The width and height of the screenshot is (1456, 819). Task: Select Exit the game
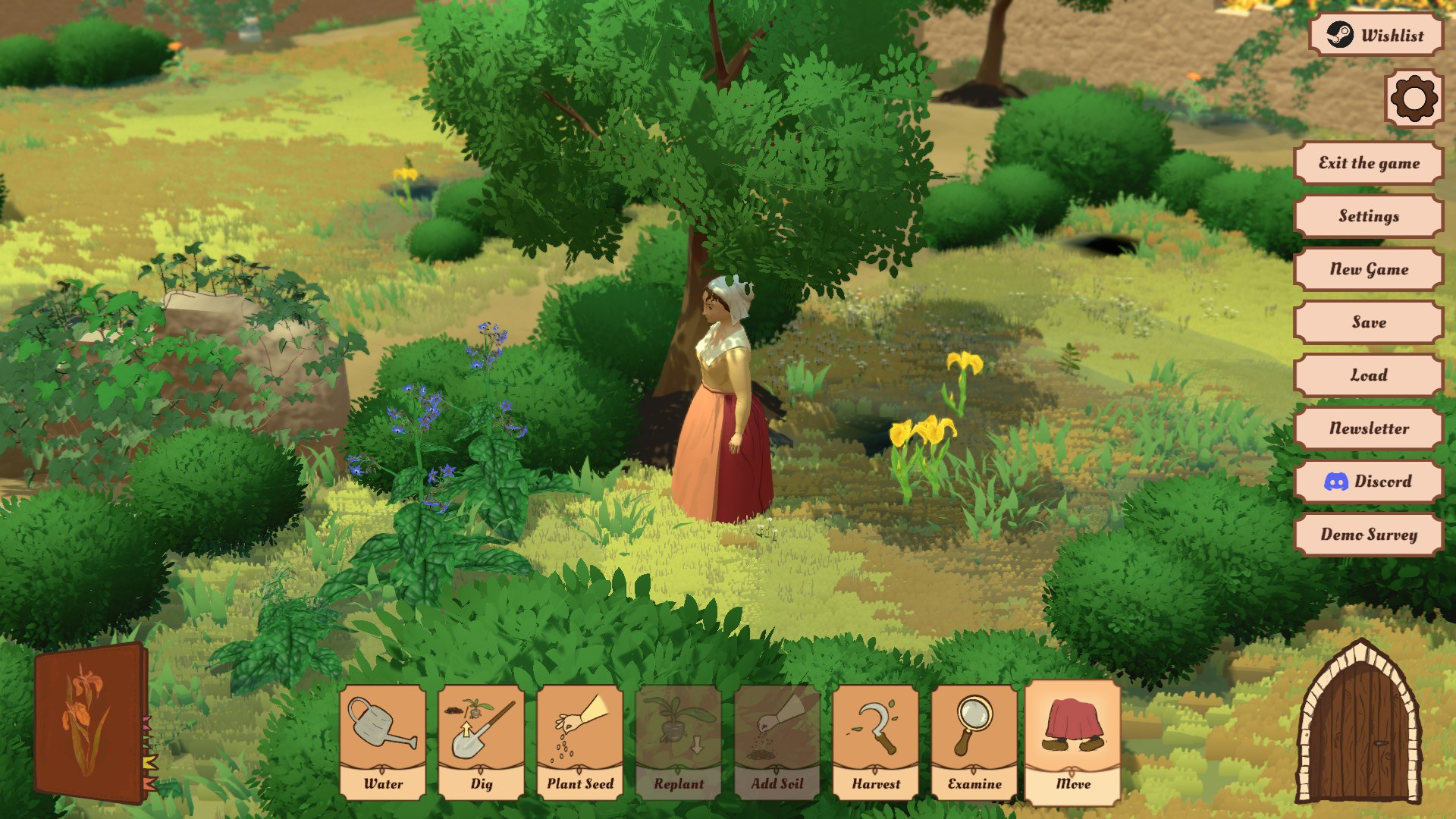pos(1368,163)
